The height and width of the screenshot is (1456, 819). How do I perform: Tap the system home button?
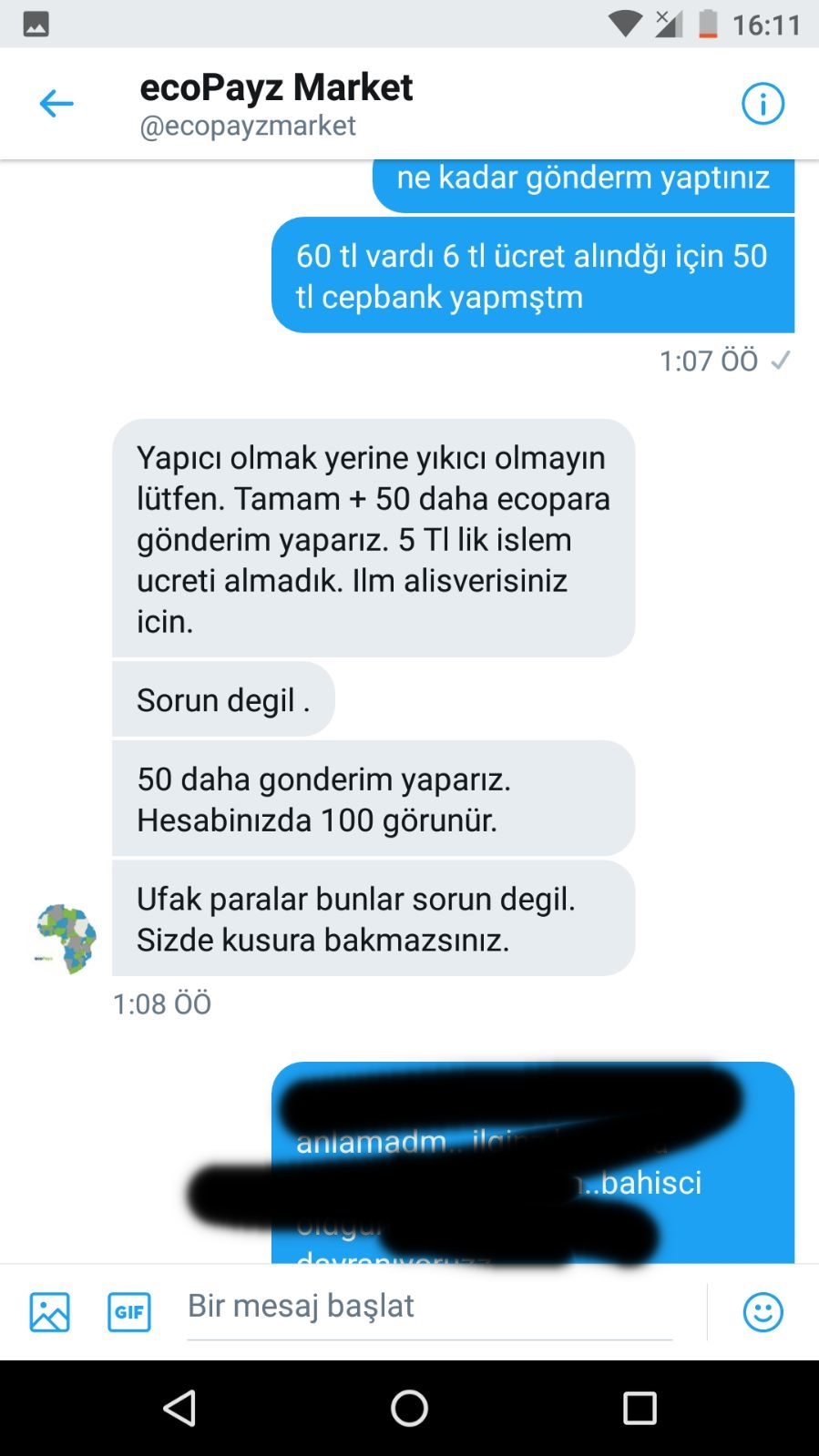(x=409, y=1409)
